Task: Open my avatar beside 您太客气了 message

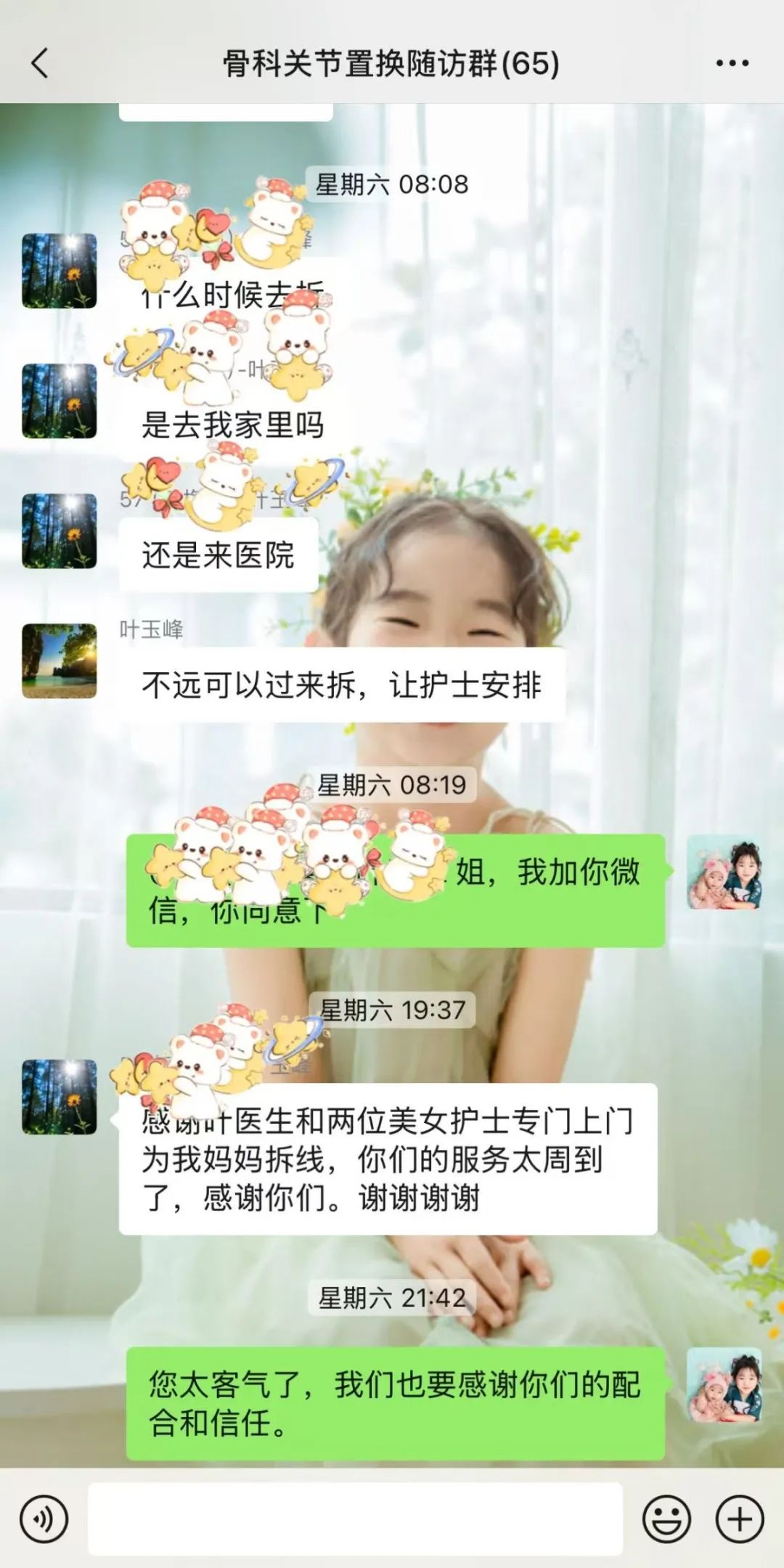Action: (x=724, y=1384)
